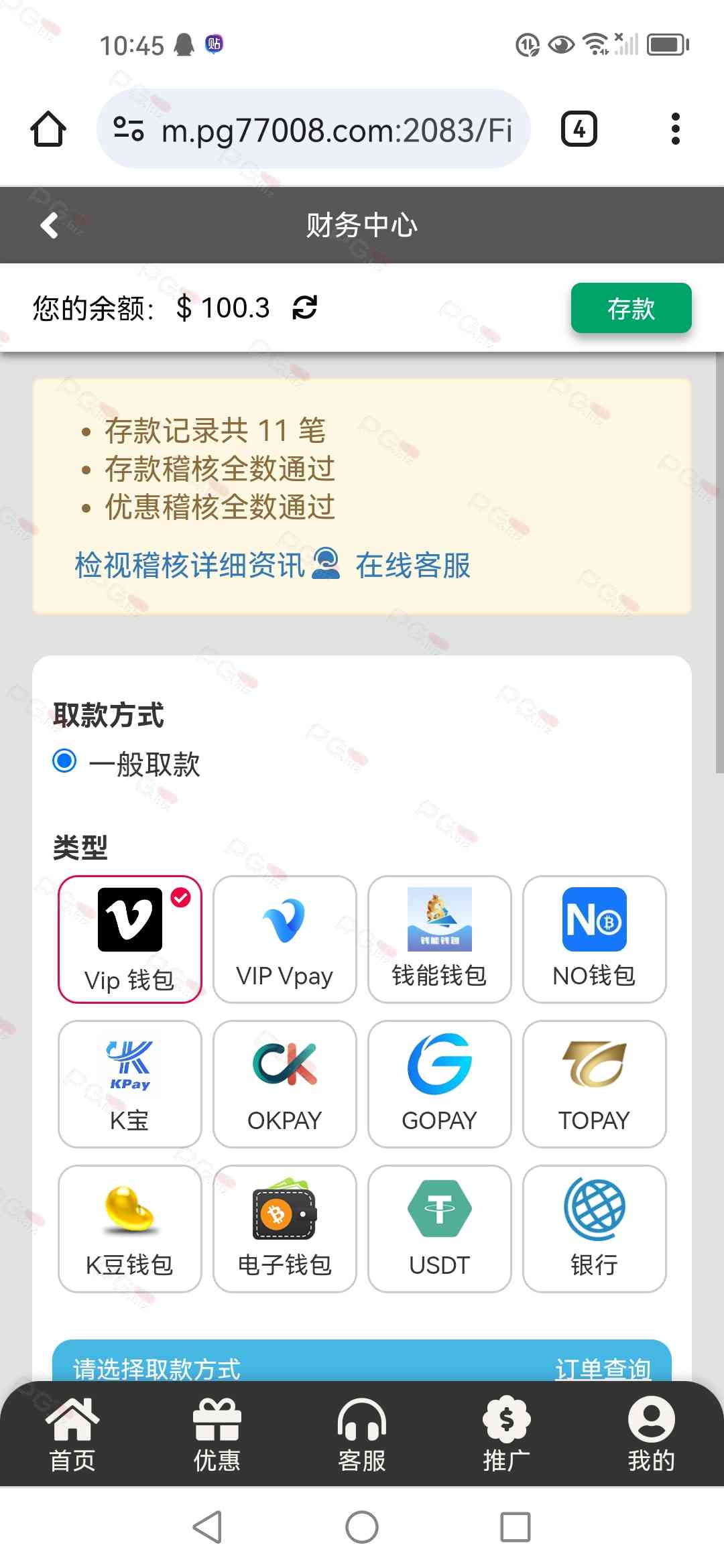Screen dimensions: 724x1568
Task: Open the 优惠 promotions tab
Action: click(x=217, y=1435)
